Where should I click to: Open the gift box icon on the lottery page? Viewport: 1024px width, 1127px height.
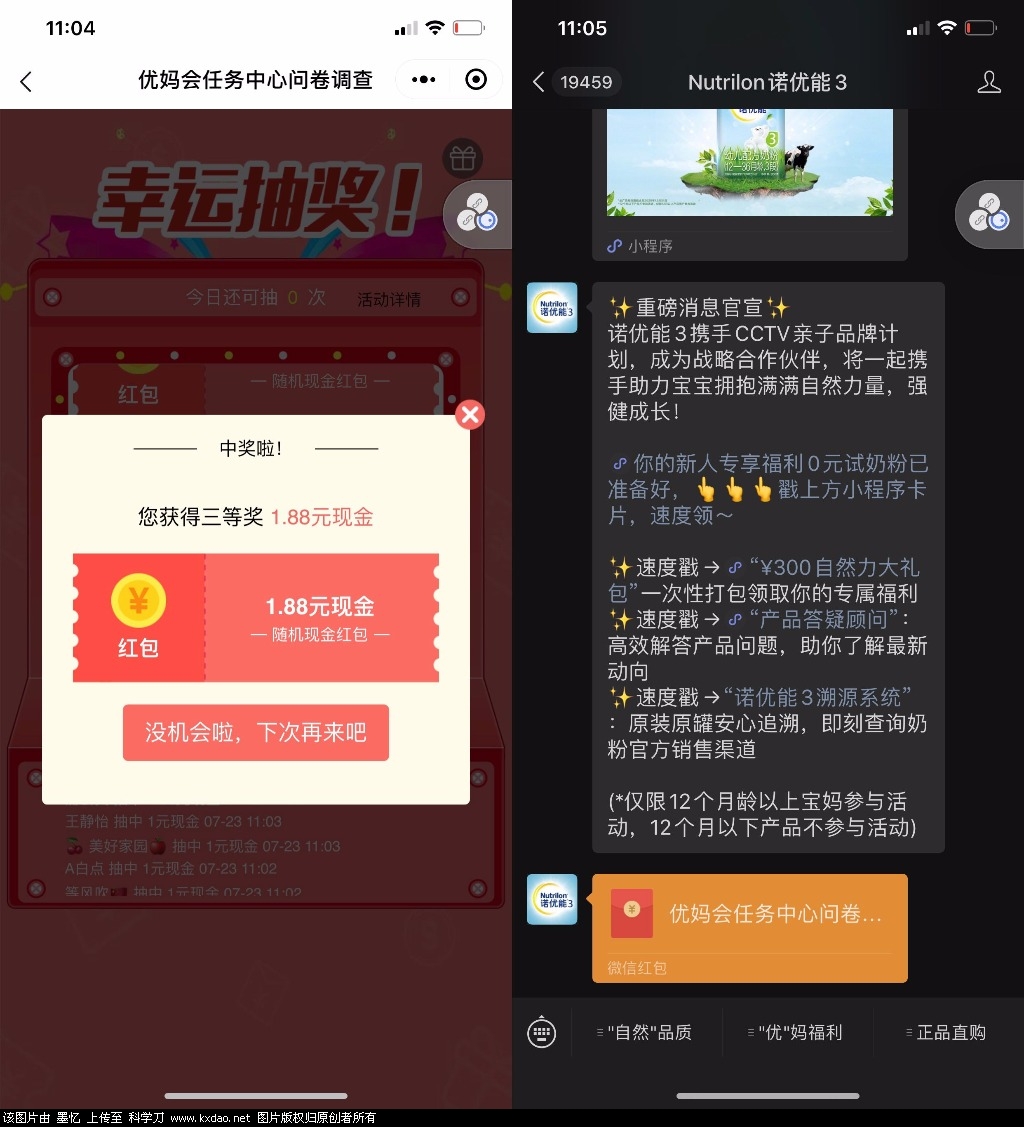462,159
